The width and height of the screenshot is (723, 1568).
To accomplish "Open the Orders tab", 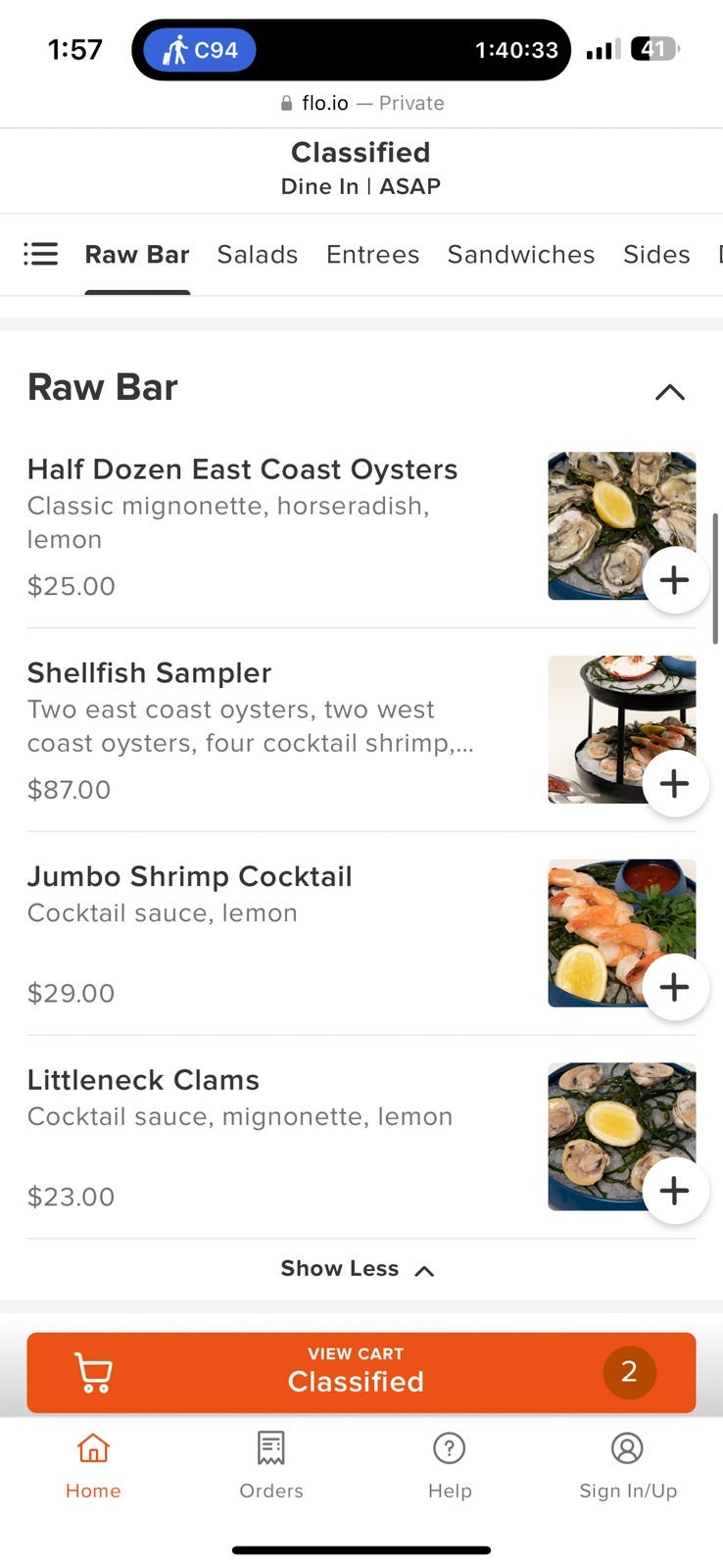I will click(271, 1464).
